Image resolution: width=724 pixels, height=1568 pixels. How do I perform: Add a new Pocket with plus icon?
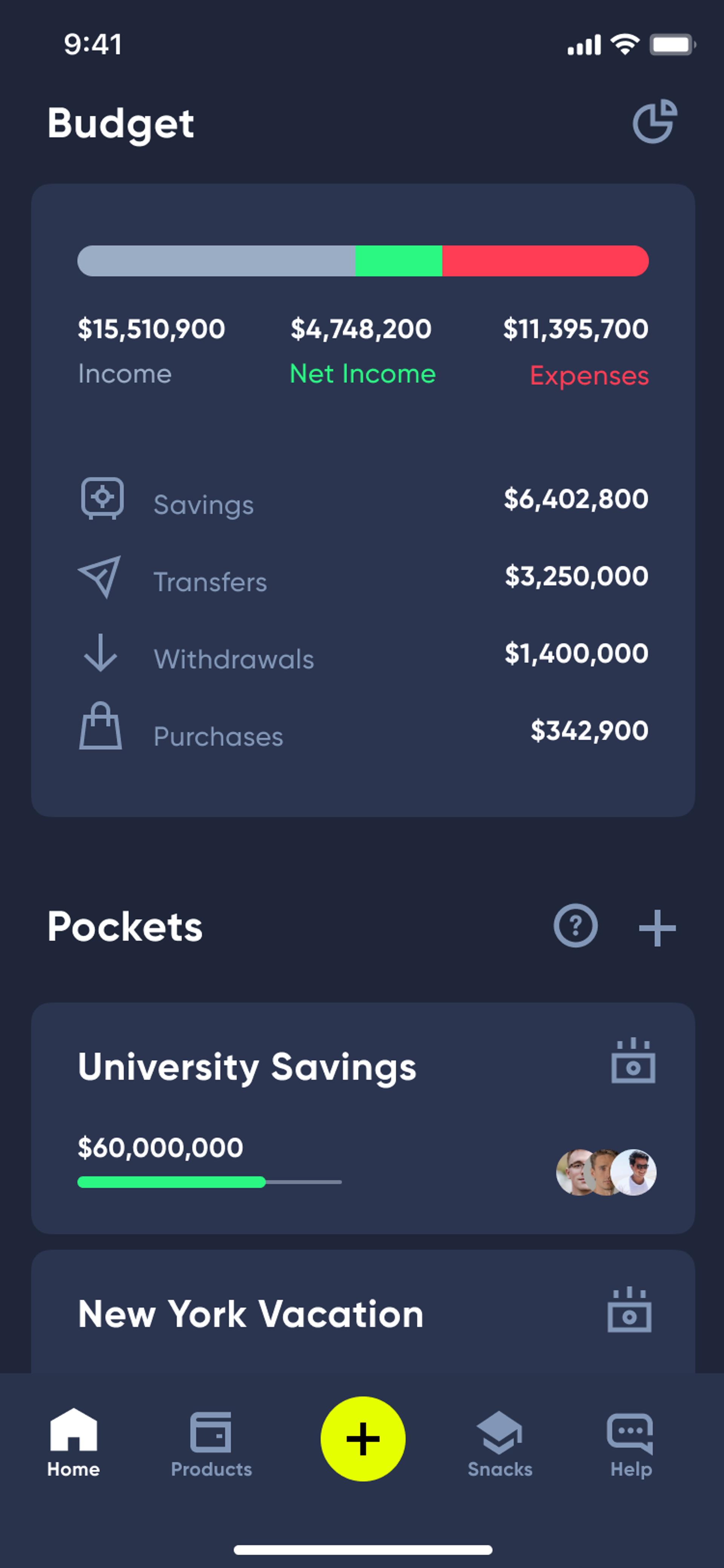tap(658, 926)
